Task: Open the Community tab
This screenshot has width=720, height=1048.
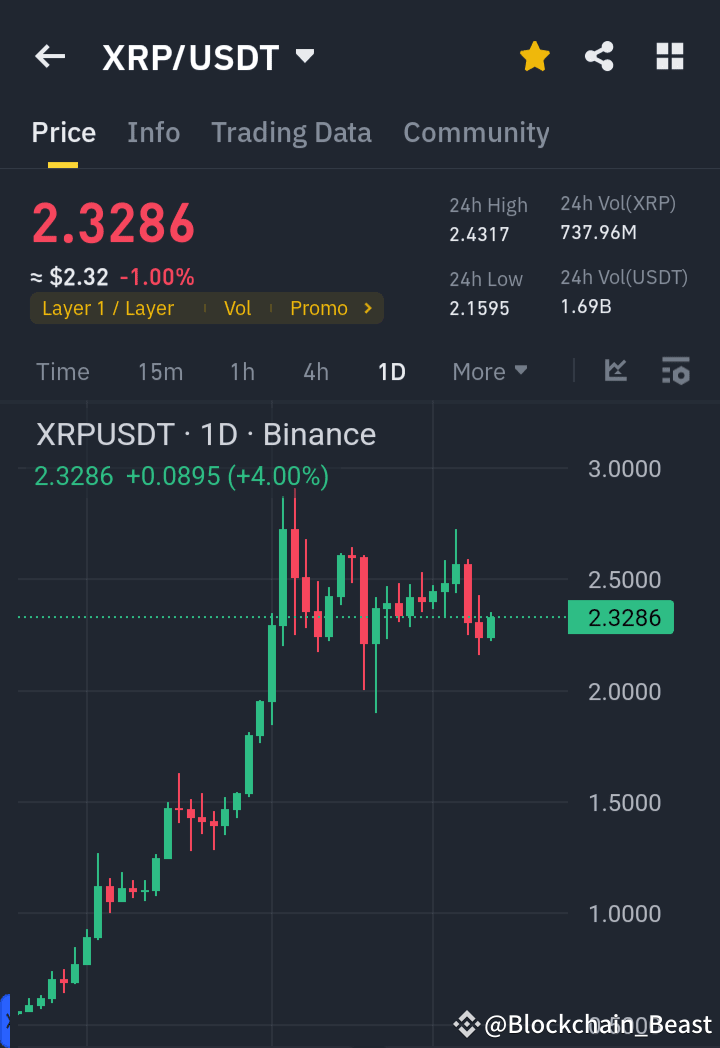Action: [476, 132]
